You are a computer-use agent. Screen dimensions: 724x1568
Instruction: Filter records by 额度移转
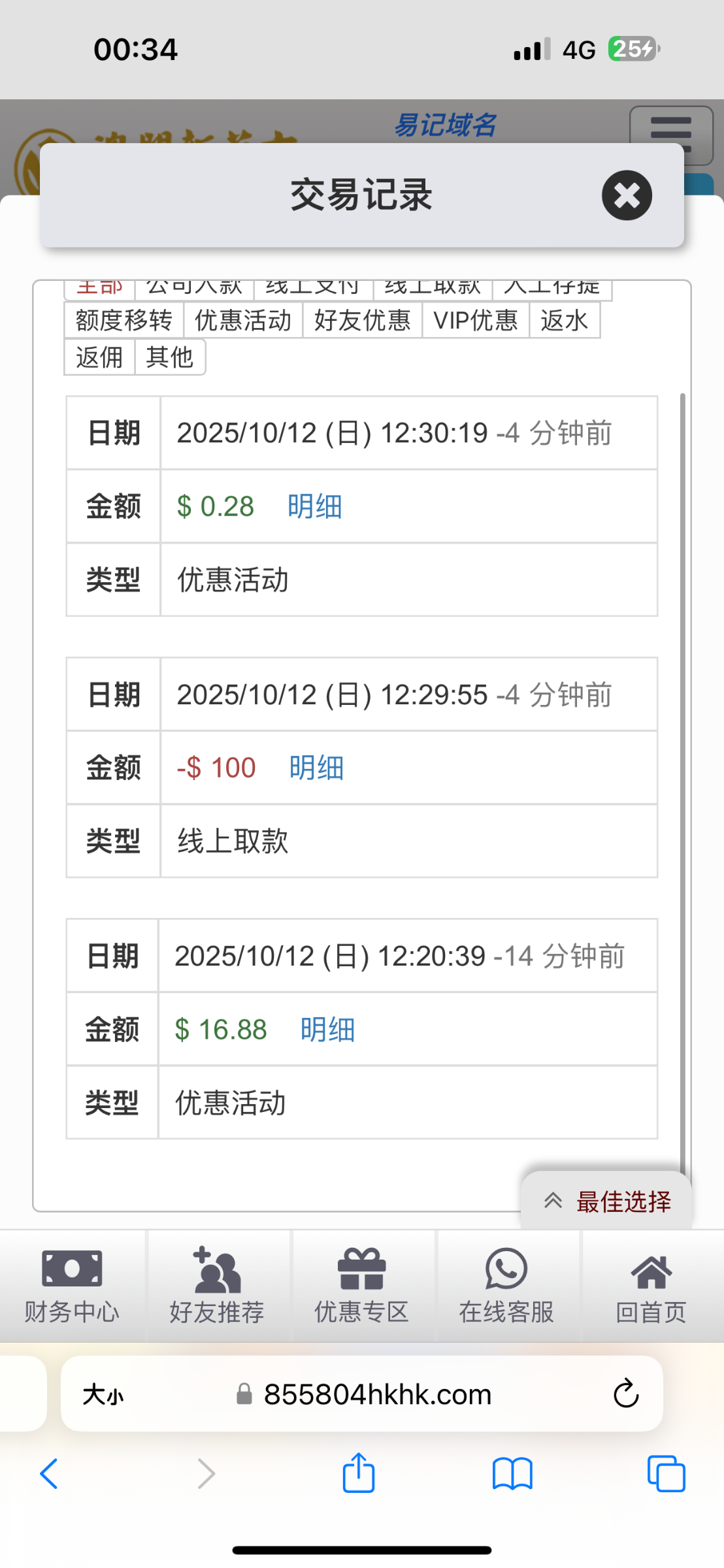[x=123, y=321]
